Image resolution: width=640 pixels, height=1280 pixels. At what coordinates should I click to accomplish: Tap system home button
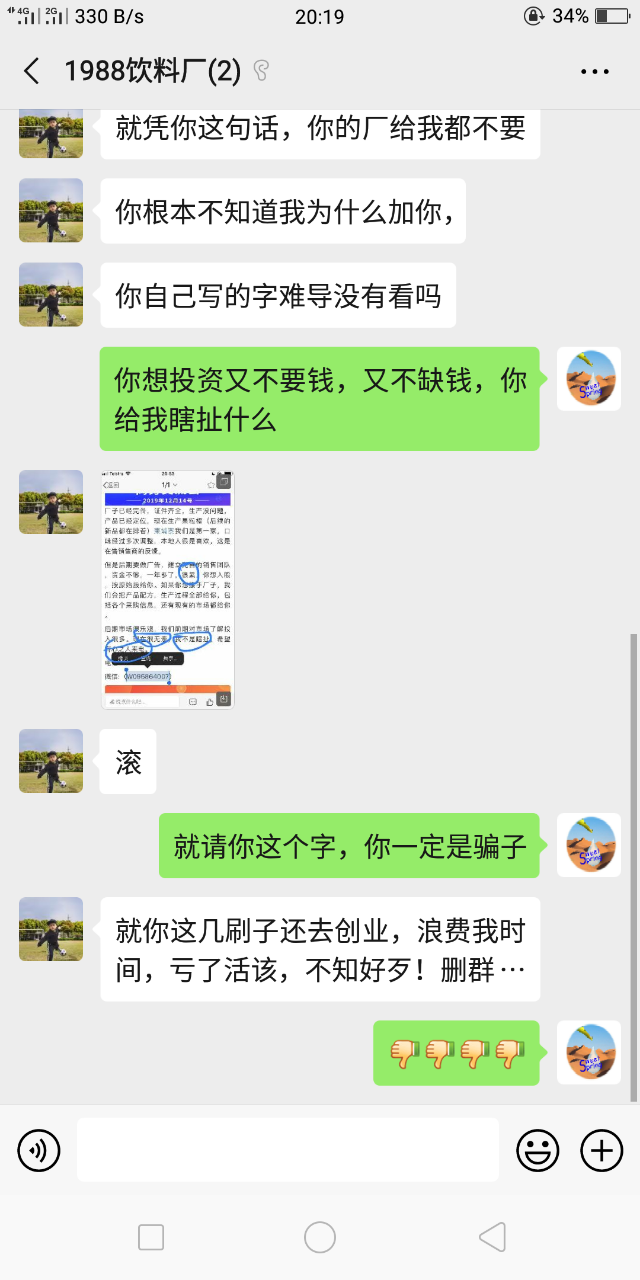pos(320,1237)
